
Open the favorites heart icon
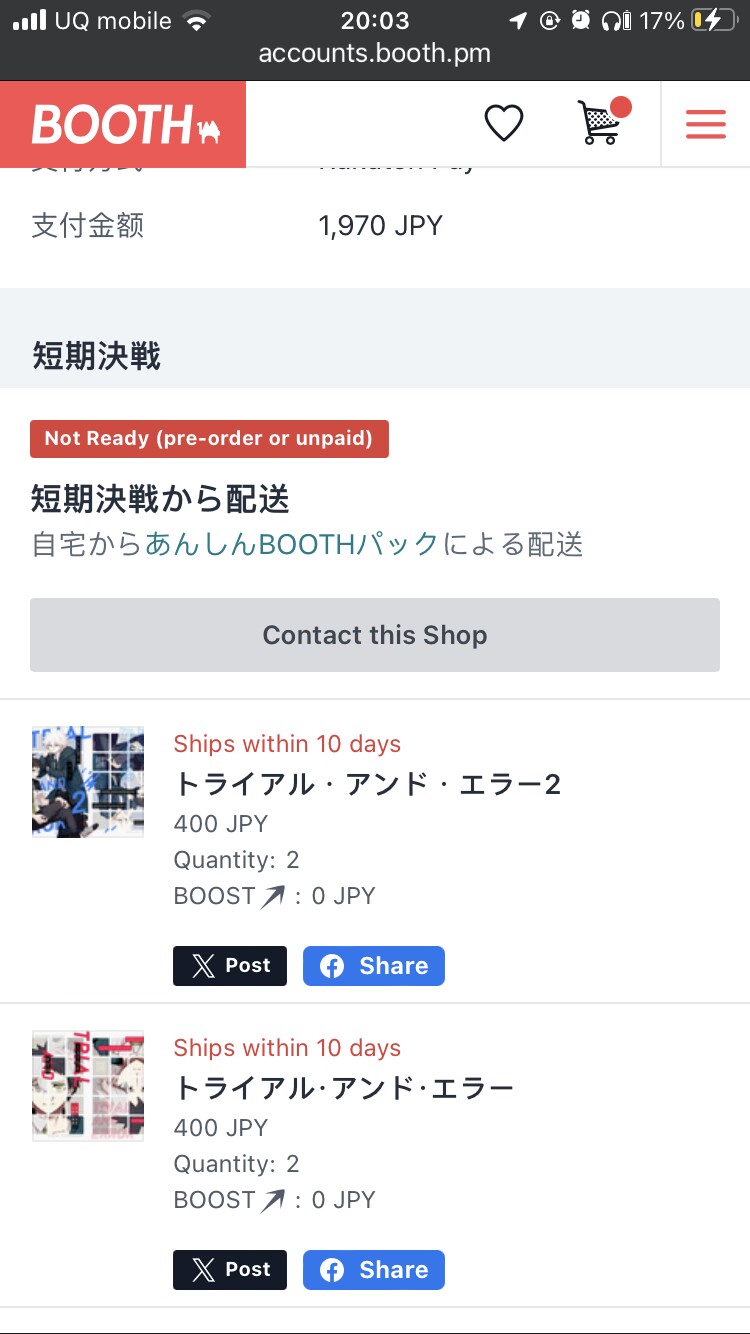[504, 120]
